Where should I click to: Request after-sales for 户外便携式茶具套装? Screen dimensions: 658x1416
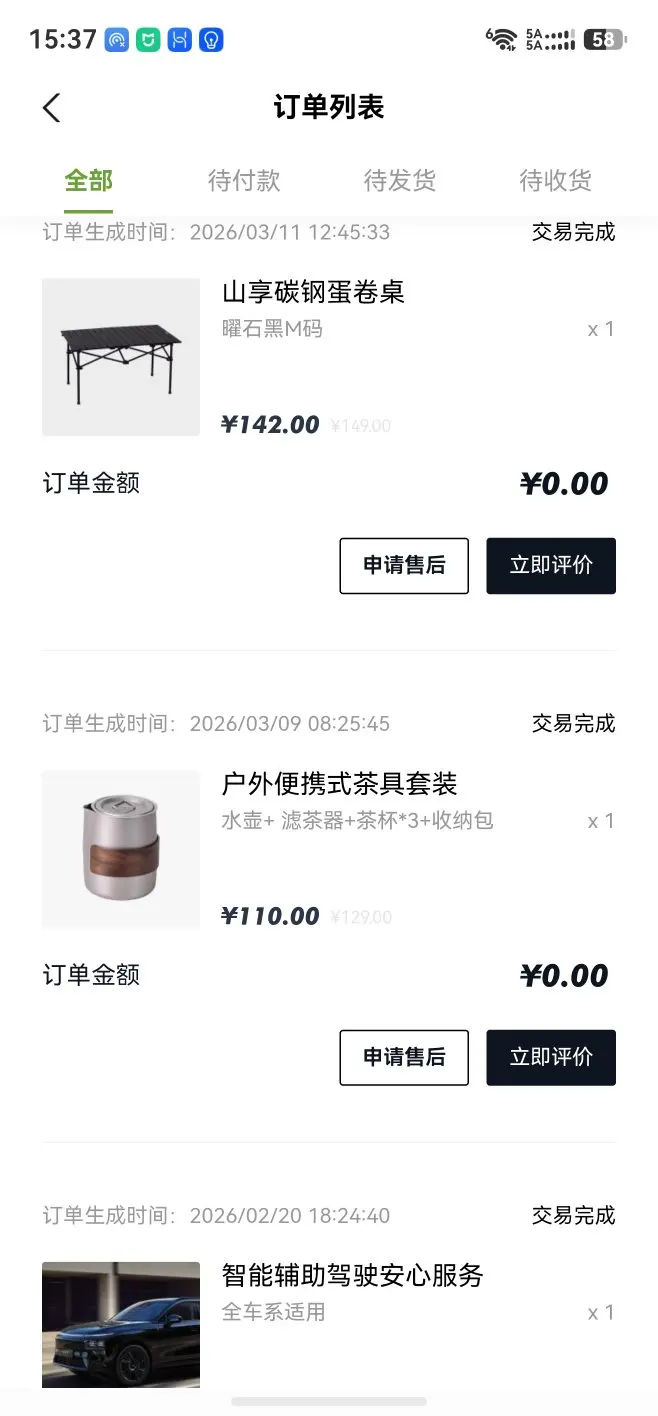(404, 1058)
